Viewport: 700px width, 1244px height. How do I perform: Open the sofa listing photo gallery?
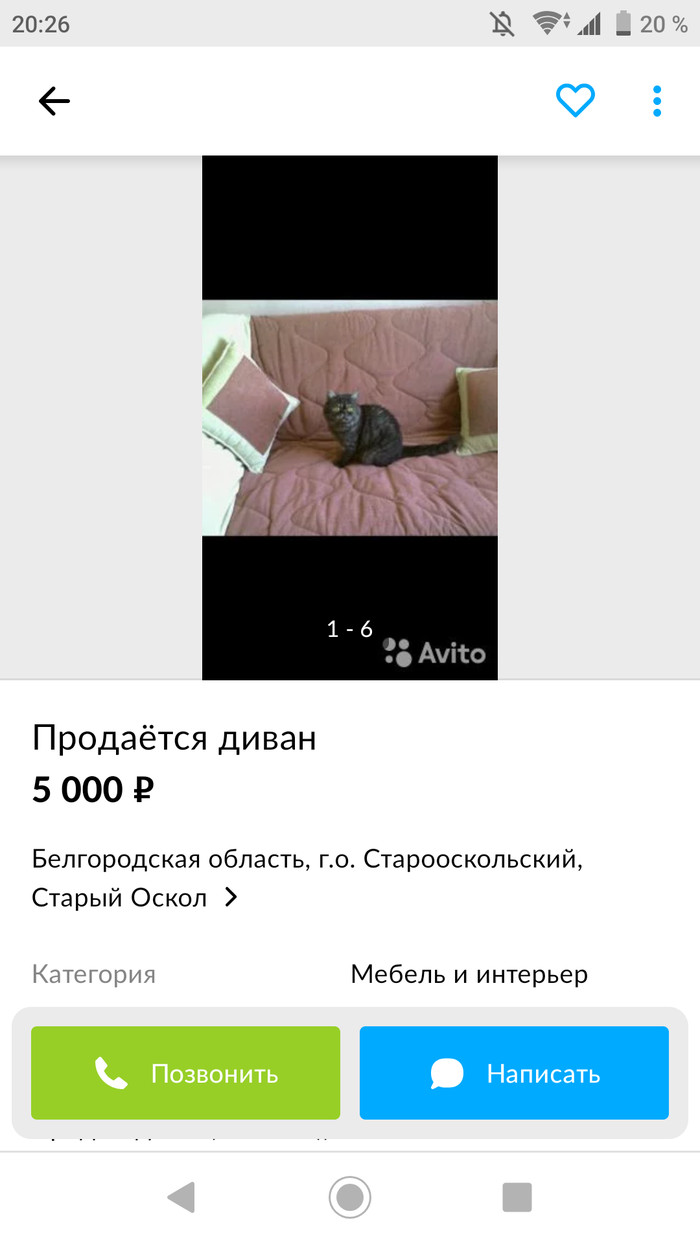pos(350,418)
